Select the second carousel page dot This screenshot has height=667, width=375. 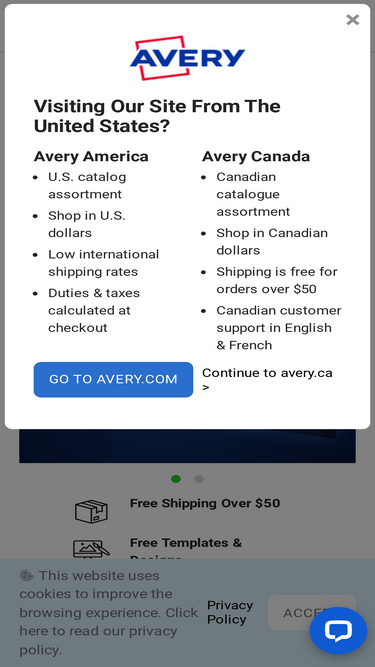pos(199,479)
